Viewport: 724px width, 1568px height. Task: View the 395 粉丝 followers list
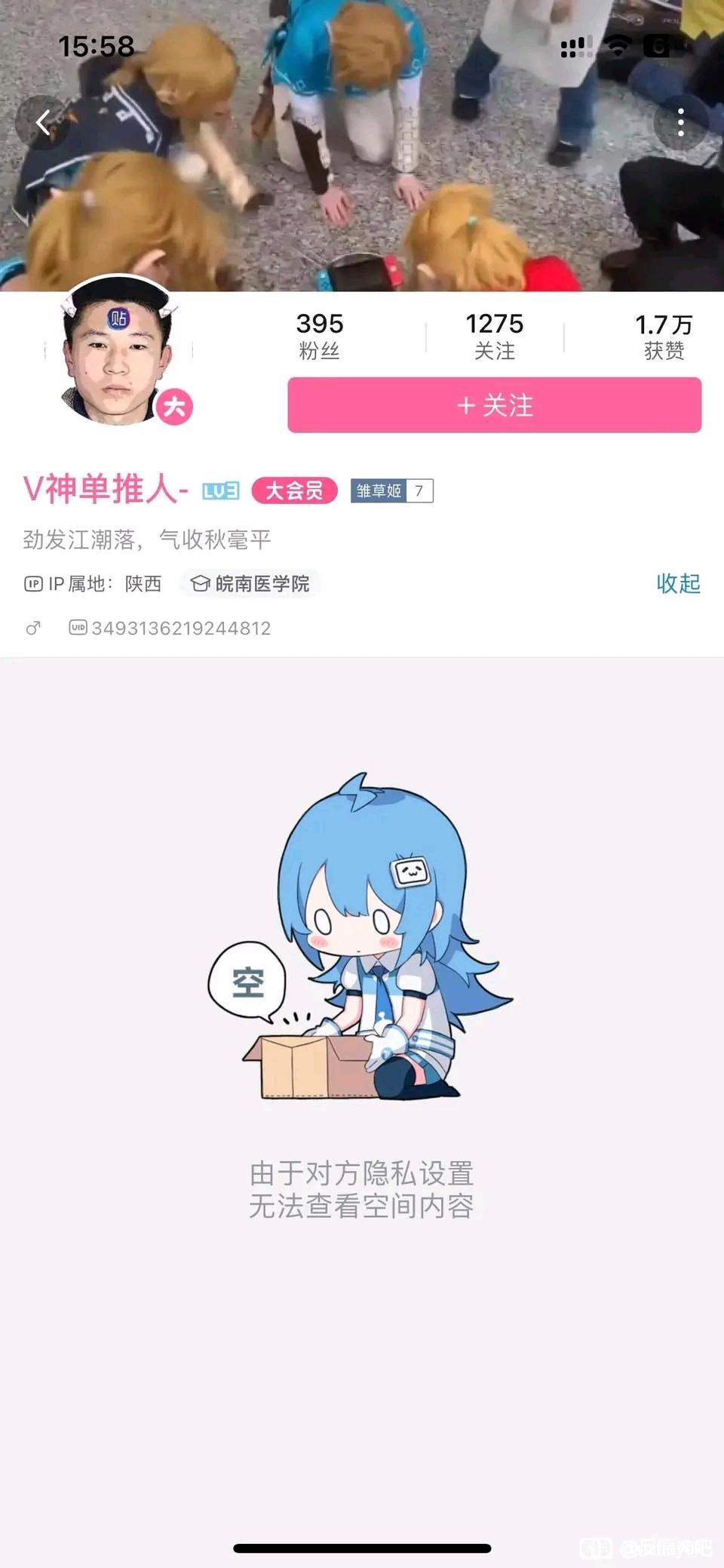coord(320,336)
